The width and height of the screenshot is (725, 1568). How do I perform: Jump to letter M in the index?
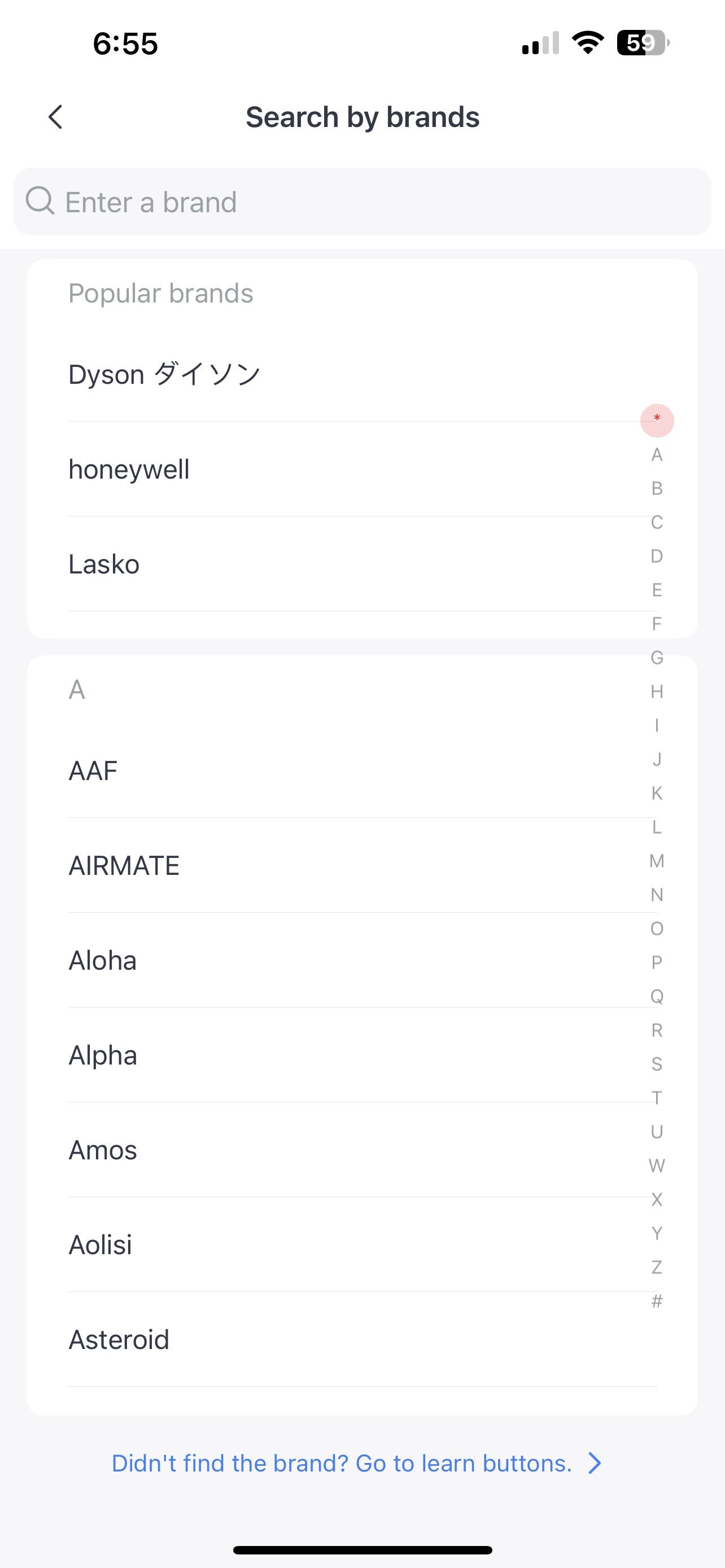656,860
